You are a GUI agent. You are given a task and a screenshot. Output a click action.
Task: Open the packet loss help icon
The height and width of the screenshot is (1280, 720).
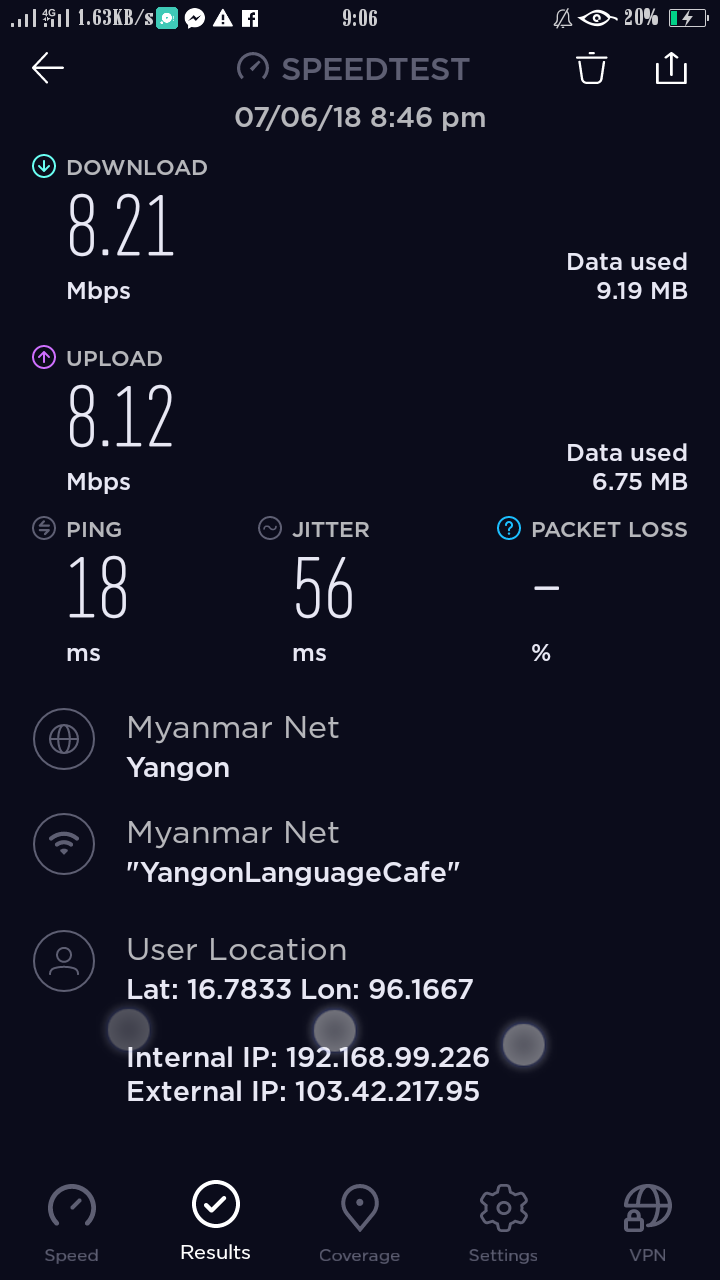[509, 529]
